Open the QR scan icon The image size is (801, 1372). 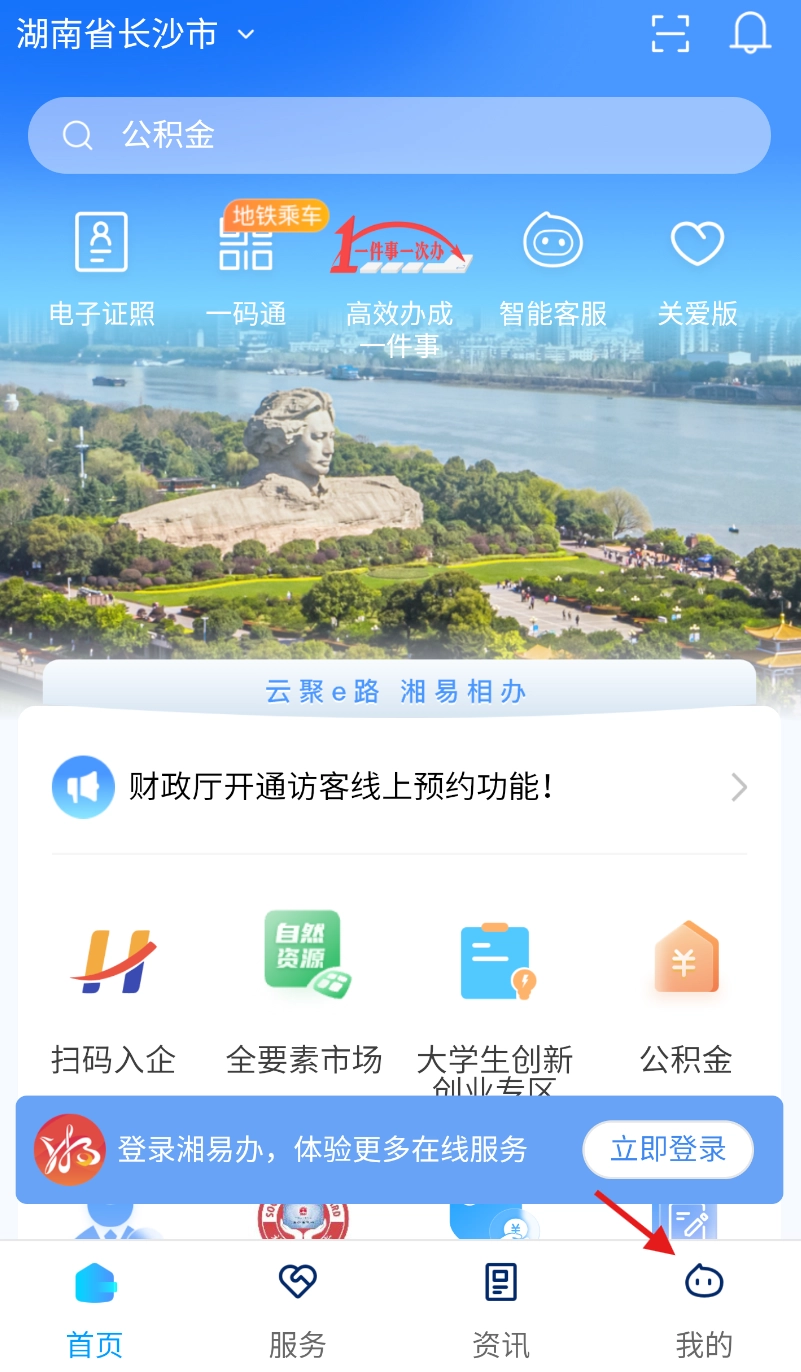click(671, 33)
